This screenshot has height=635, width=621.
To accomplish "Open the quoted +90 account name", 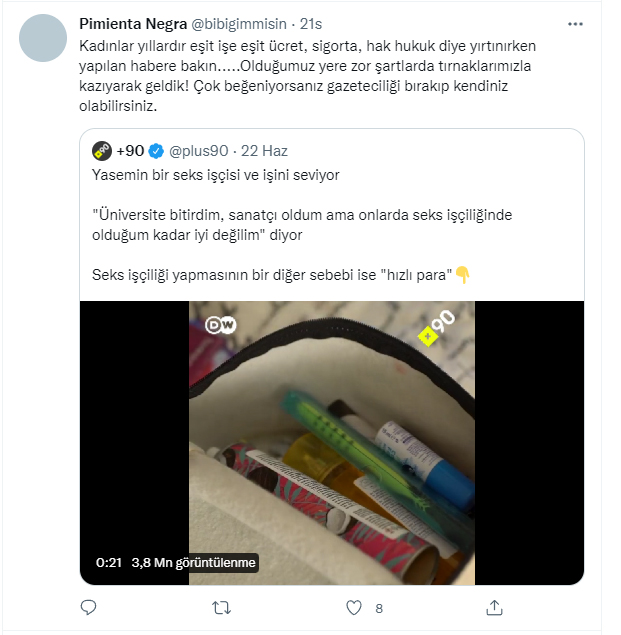I will click(130, 151).
